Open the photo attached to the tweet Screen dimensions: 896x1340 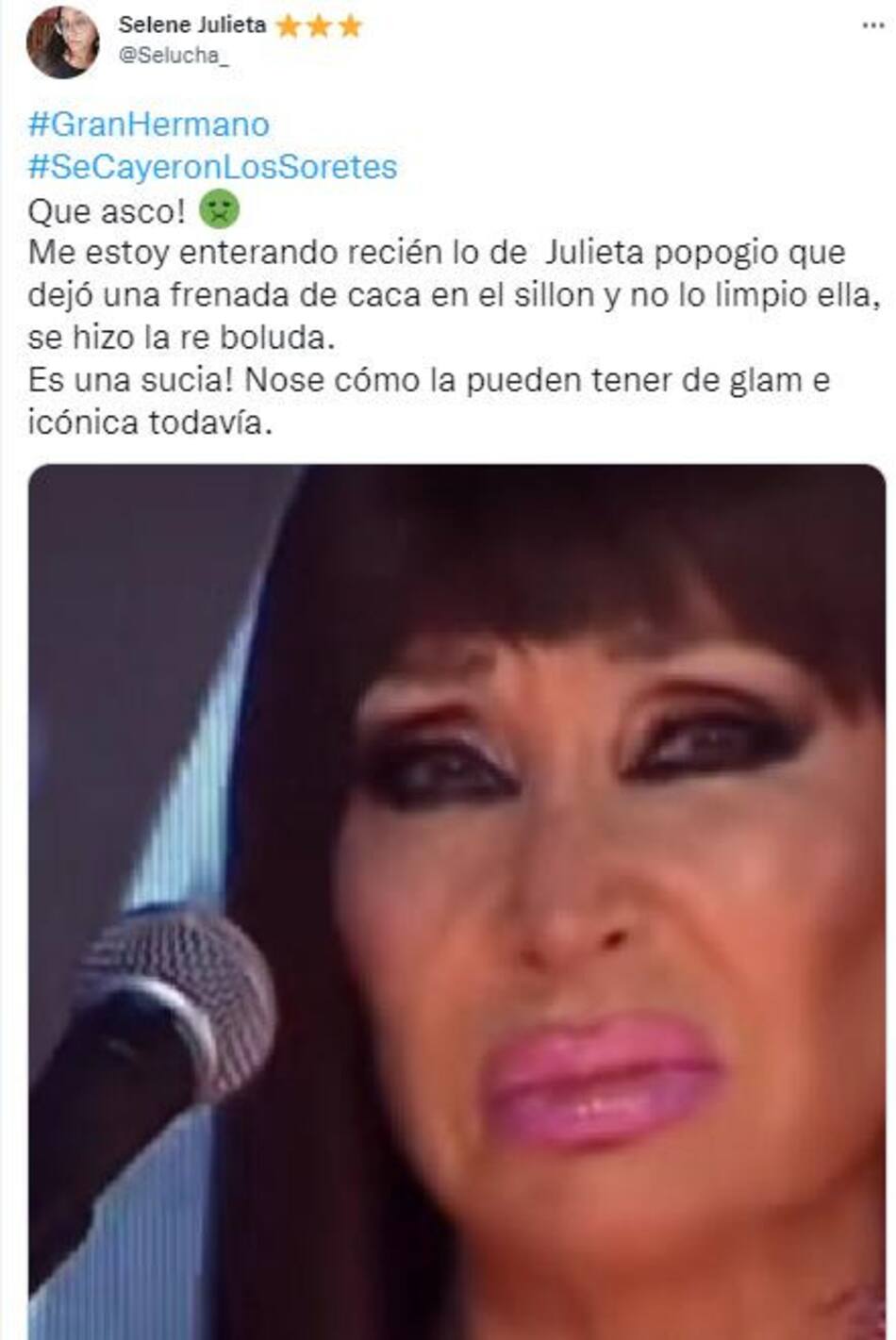pos(456,901)
